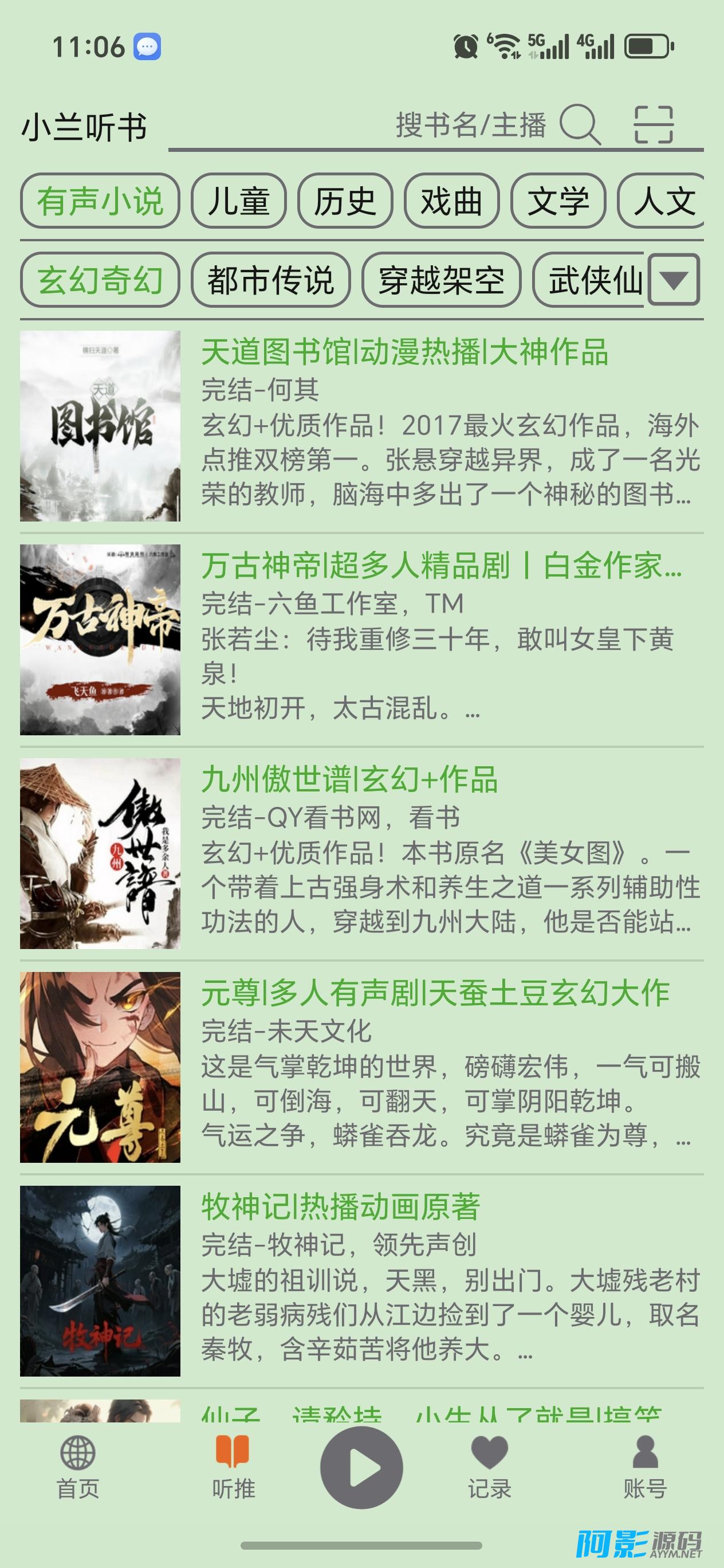Select the 戏曲 category chip
The height and width of the screenshot is (1568, 724).
pyautogui.click(x=451, y=202)
